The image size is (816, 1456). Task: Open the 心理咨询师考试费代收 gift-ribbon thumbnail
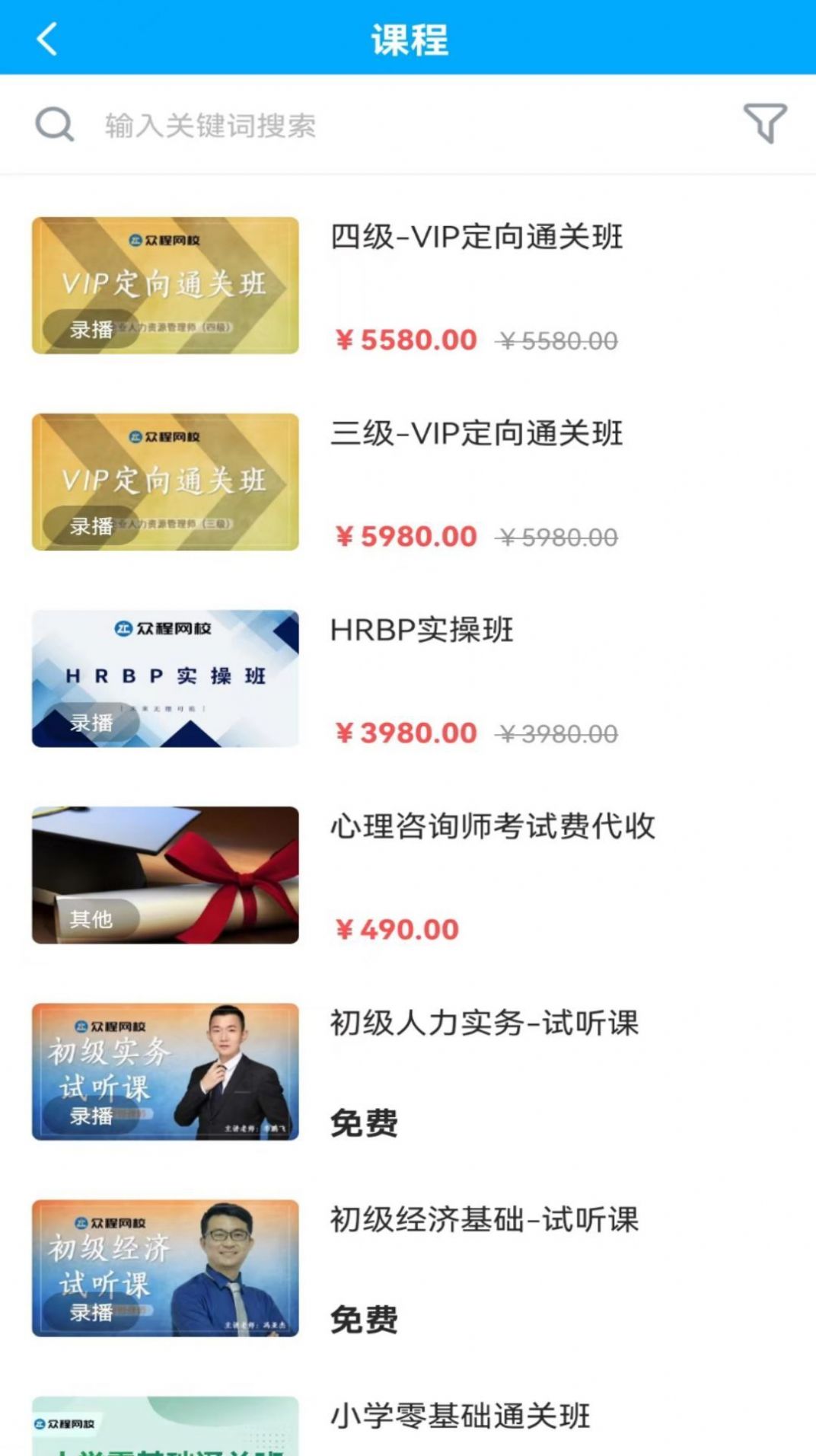click(164, 874)
